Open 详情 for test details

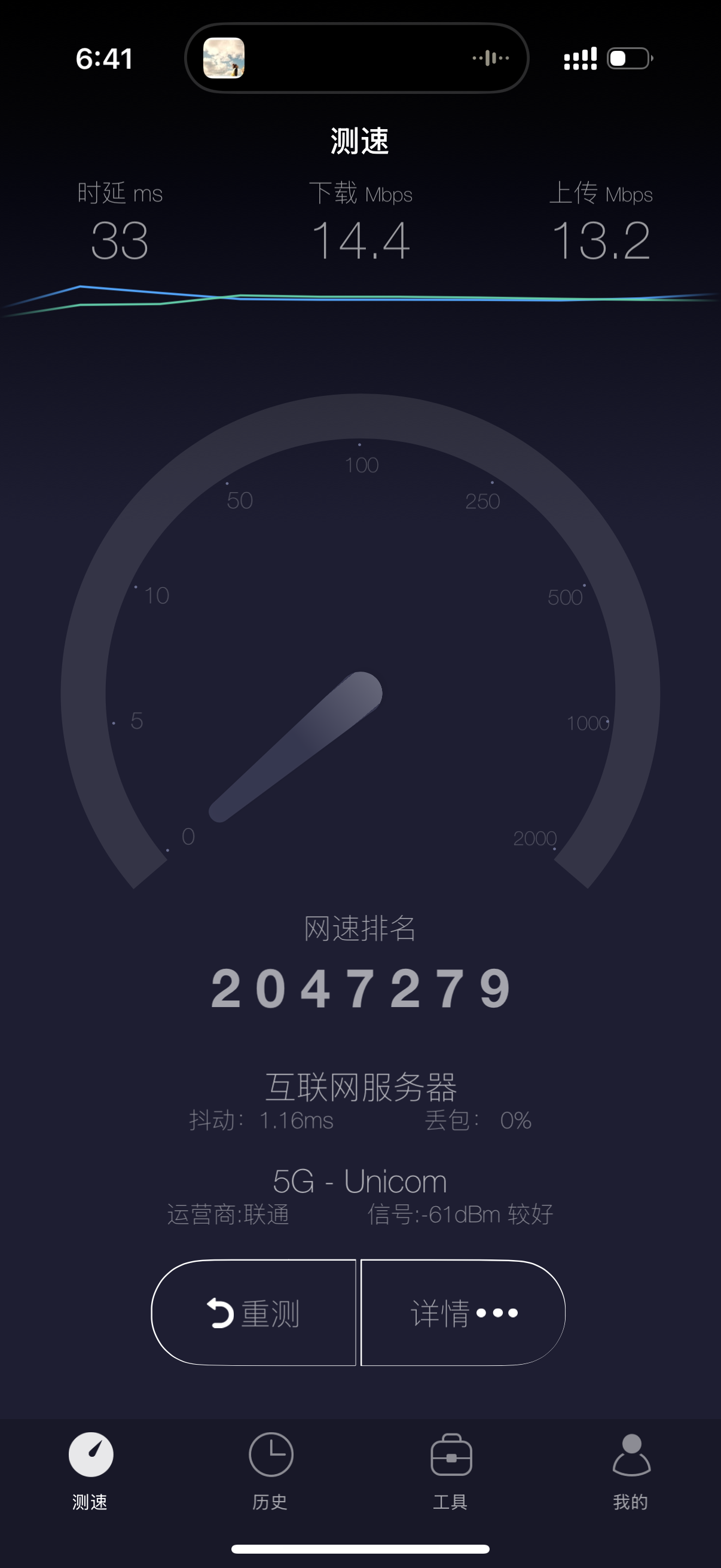coord(463,1313)
